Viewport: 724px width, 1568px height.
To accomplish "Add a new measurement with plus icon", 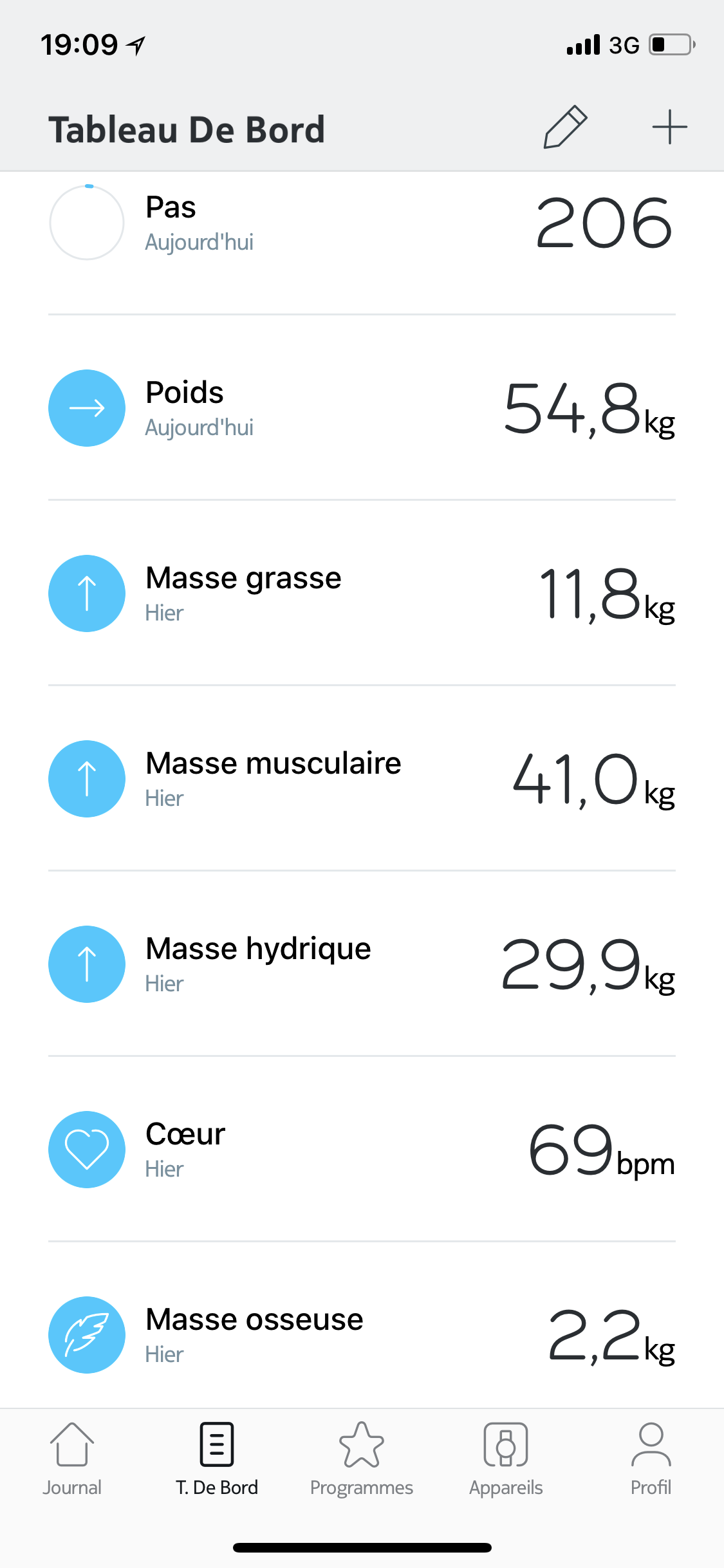I will pyautogui.click(x=669, y=127).
